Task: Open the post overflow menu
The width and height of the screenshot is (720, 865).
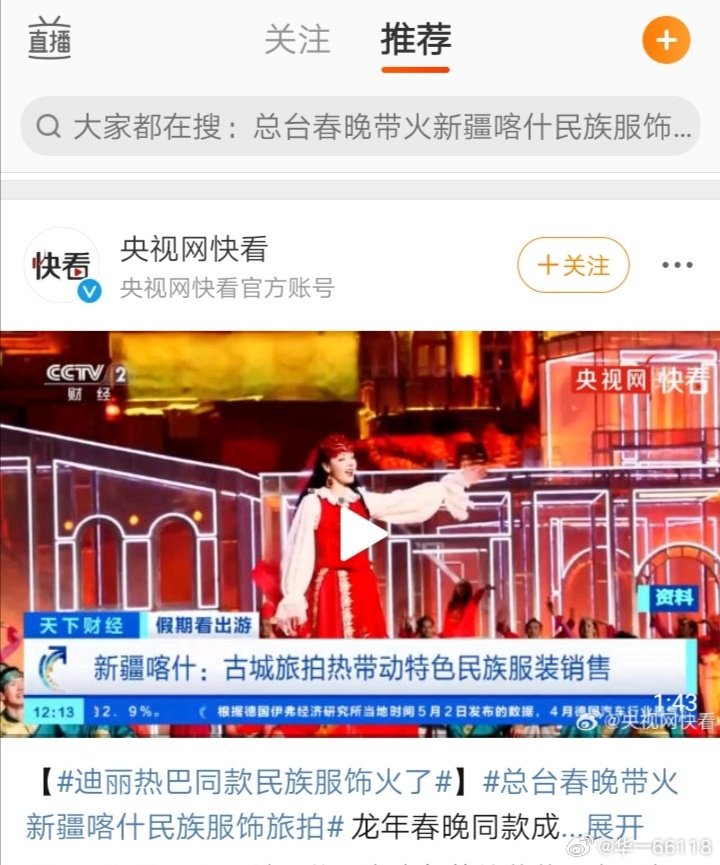Action: (x=677, y=266)
